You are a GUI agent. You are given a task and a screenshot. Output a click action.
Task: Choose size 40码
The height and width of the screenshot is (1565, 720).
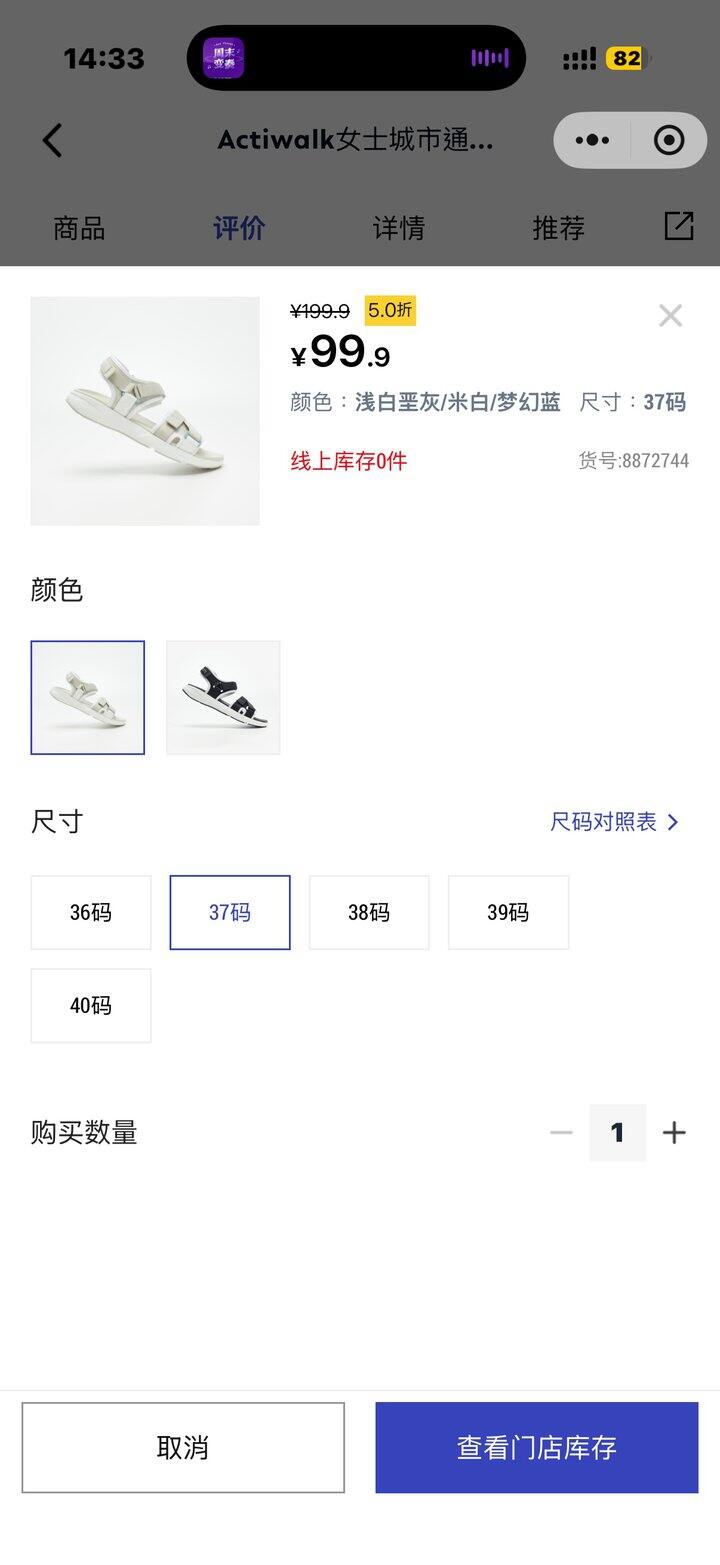(x=91, y=1005)
